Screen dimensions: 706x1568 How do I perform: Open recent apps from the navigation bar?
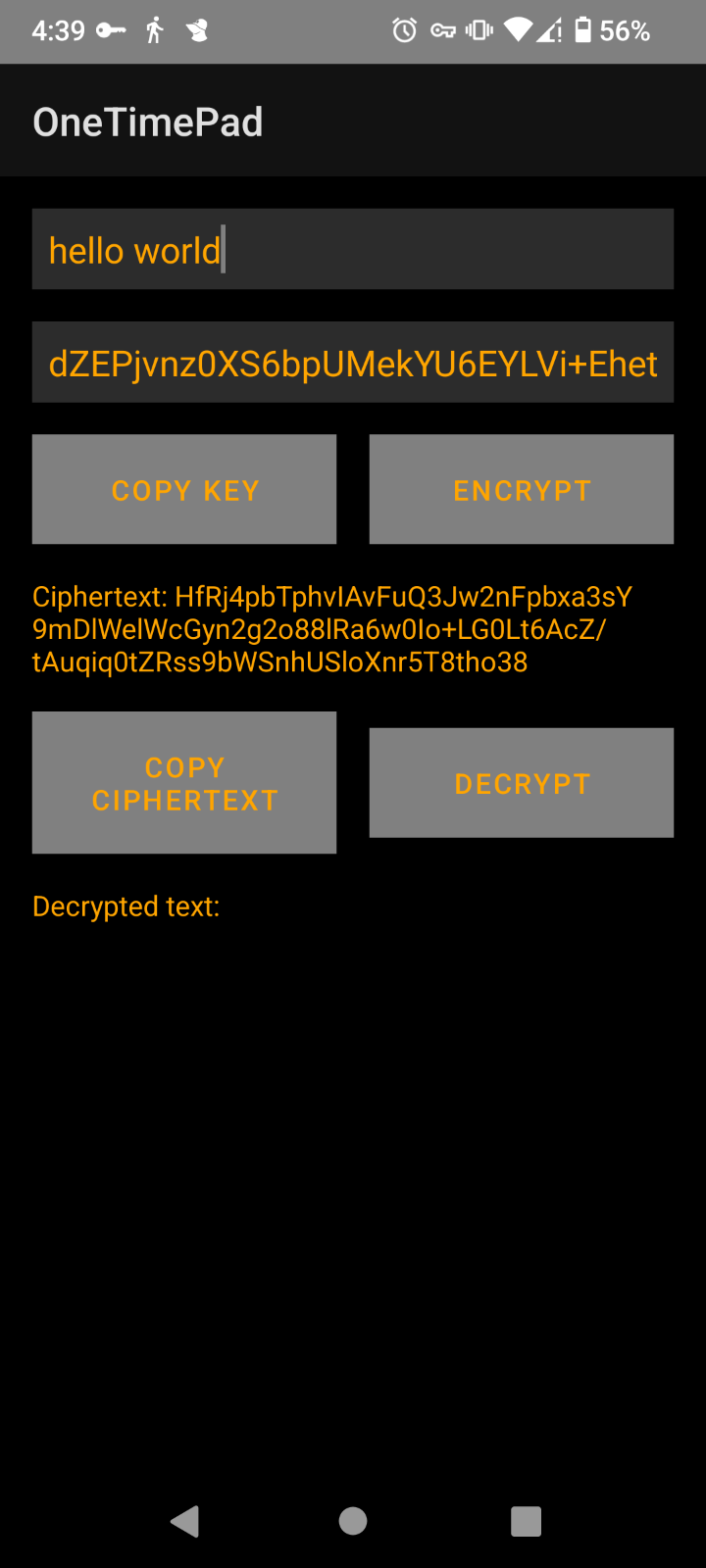pos(527,1521)
